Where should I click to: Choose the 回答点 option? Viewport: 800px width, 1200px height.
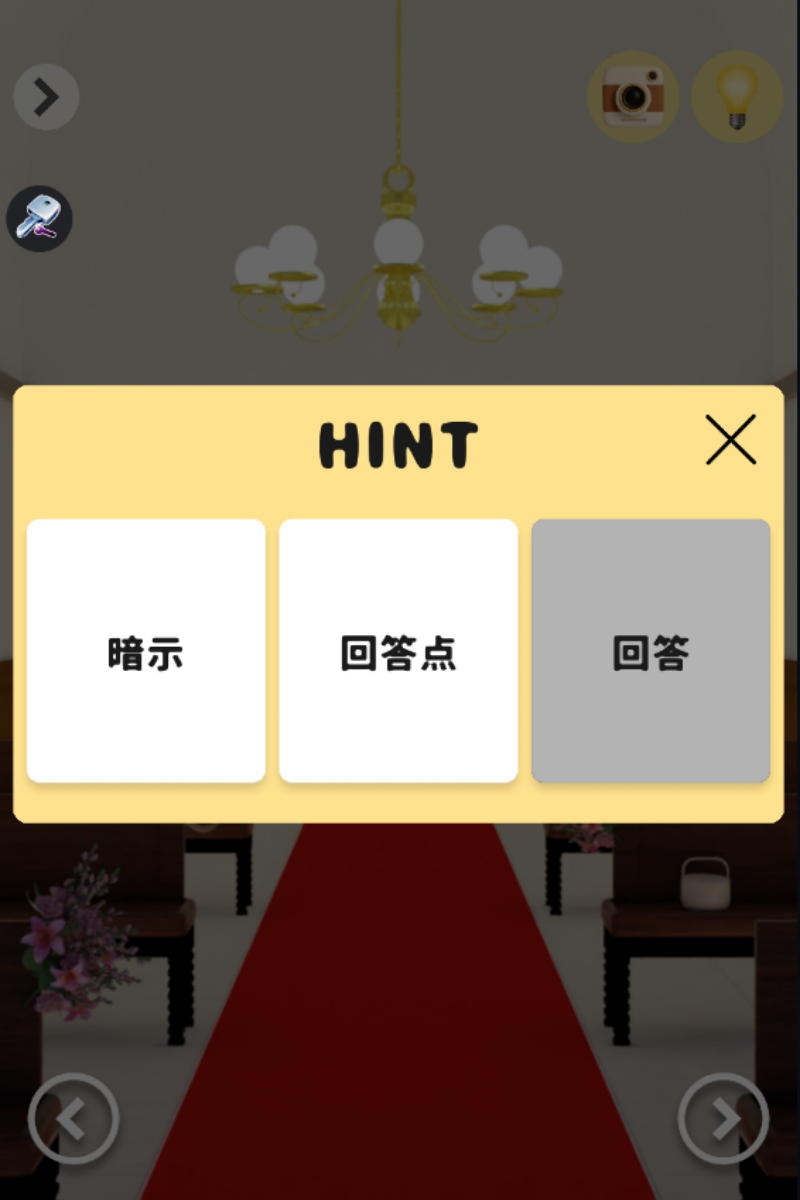pyautogui.click(x=398, y=650)
